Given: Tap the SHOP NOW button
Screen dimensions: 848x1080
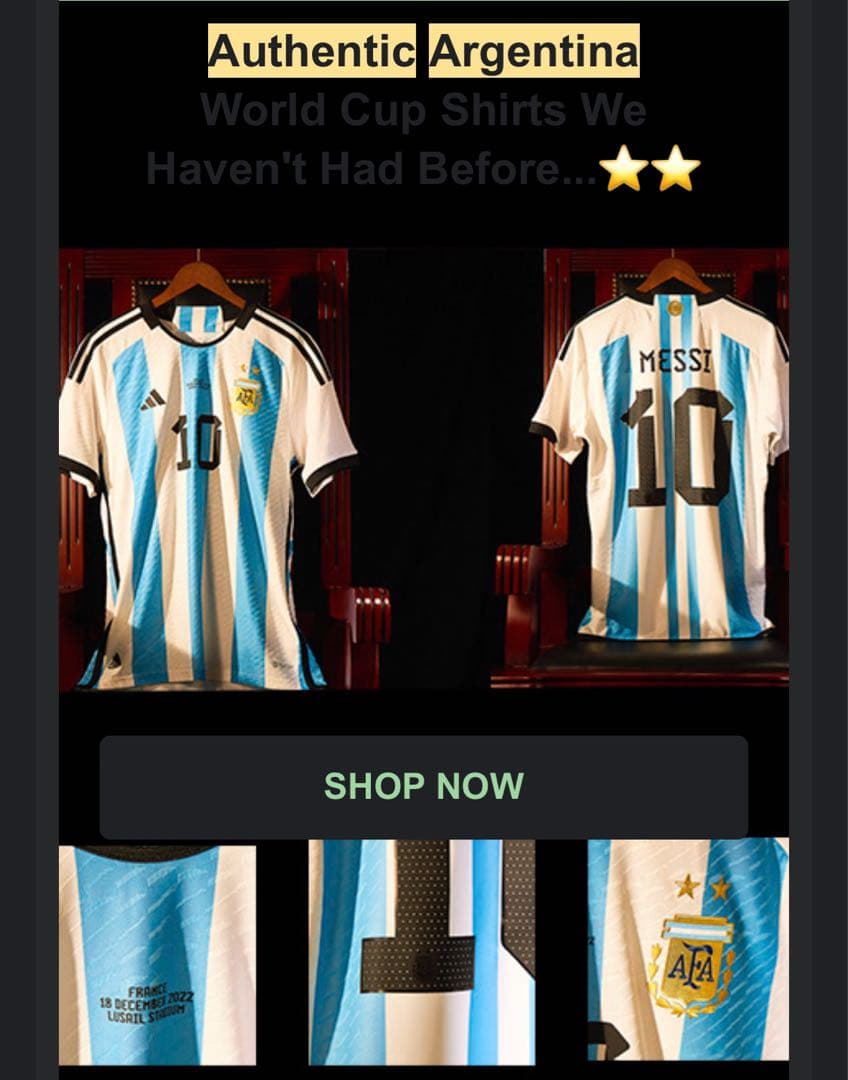Looking at the screenshot, I should pyautogui.click(x=423, y=786).
